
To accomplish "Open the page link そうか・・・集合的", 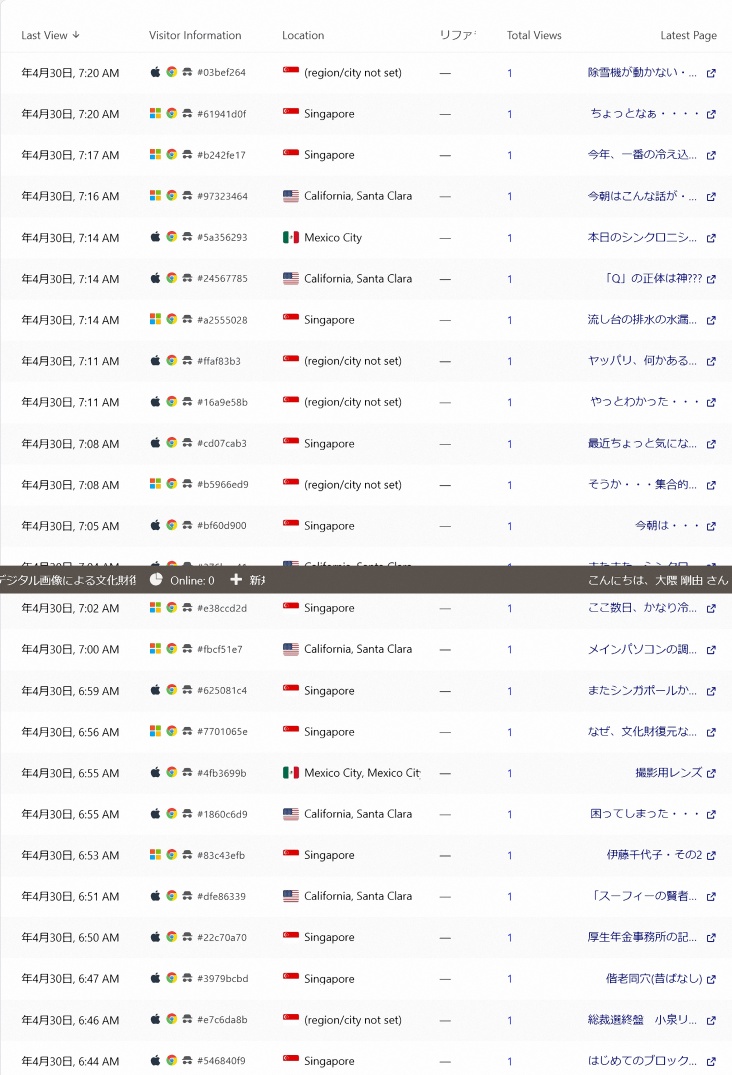I will [x=642, y=485].
